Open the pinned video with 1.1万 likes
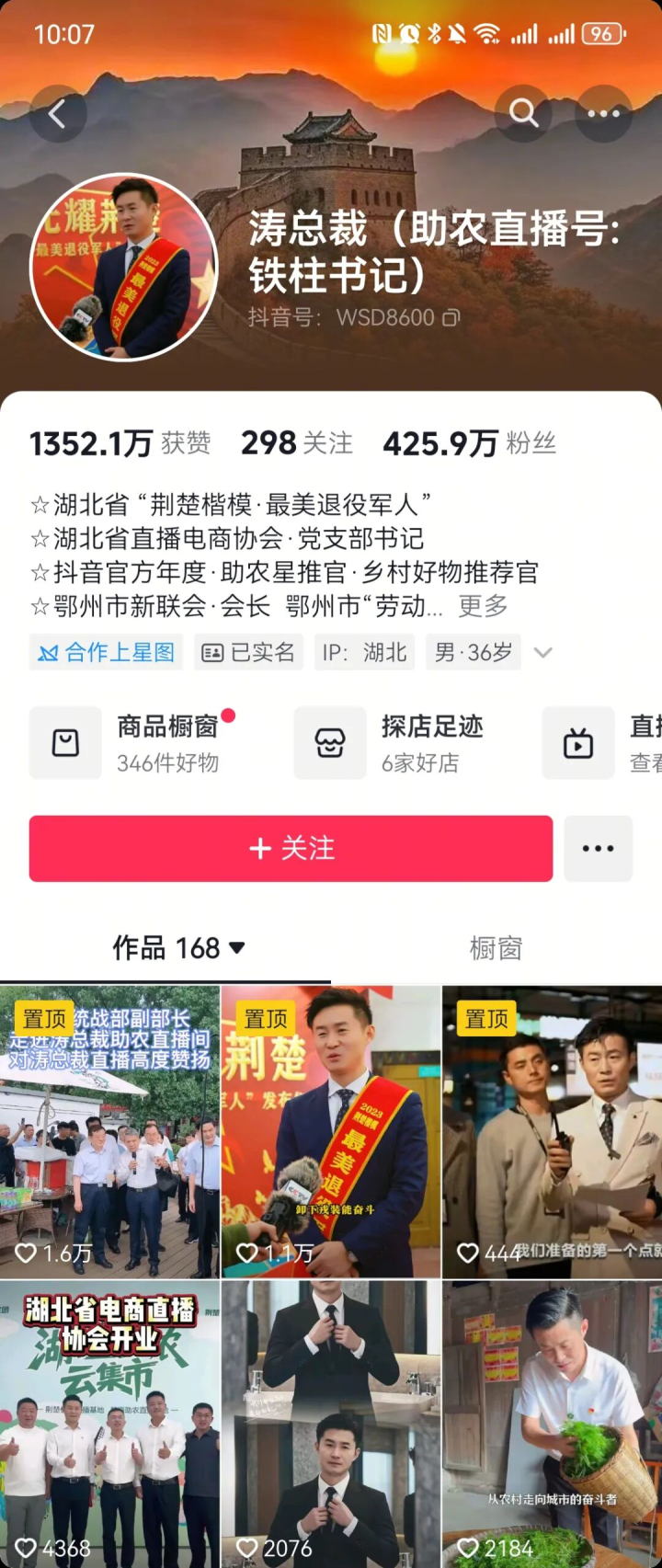 click(330, 1131)
